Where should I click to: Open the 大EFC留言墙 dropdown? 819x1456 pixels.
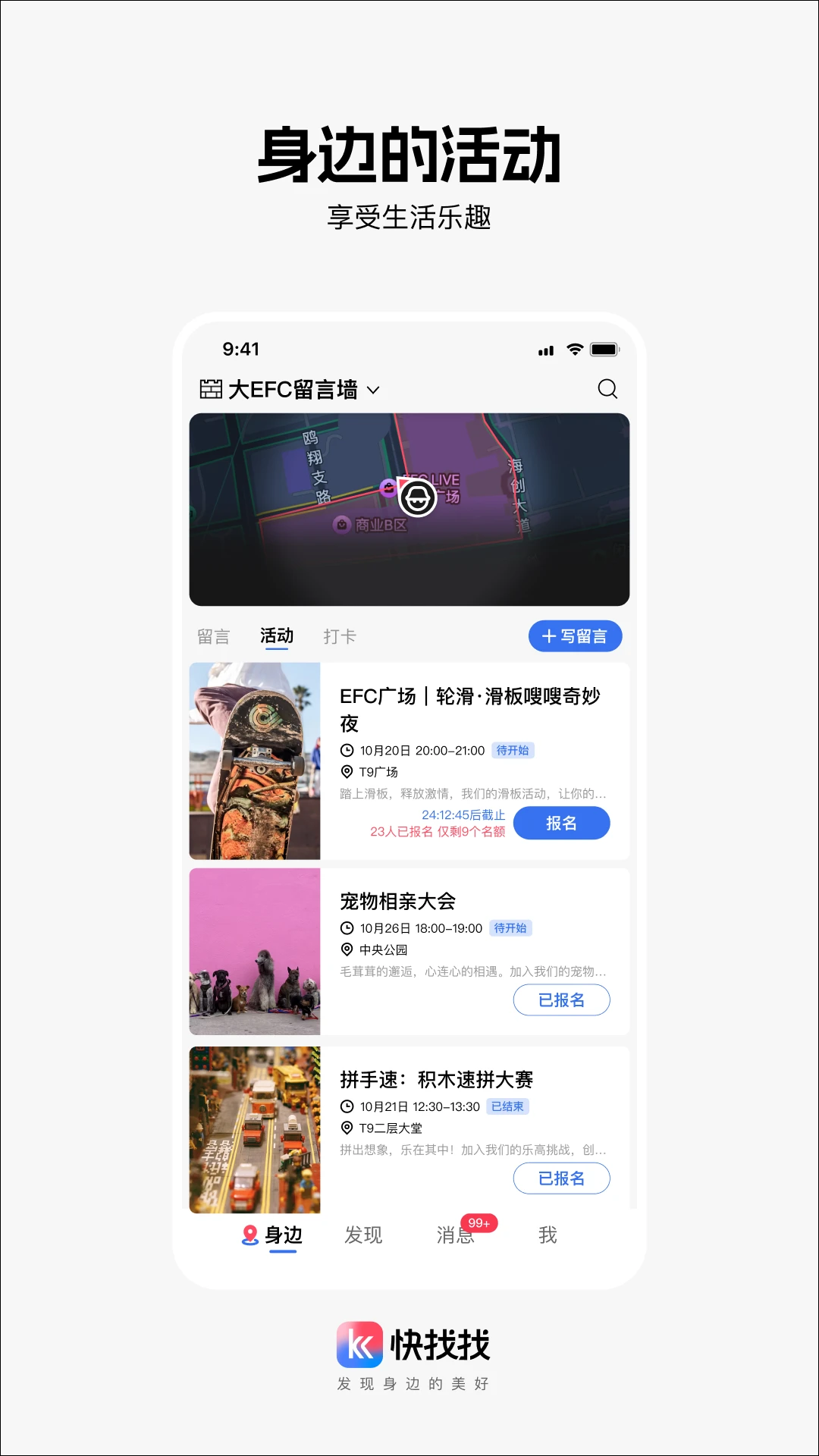(372, 389)
